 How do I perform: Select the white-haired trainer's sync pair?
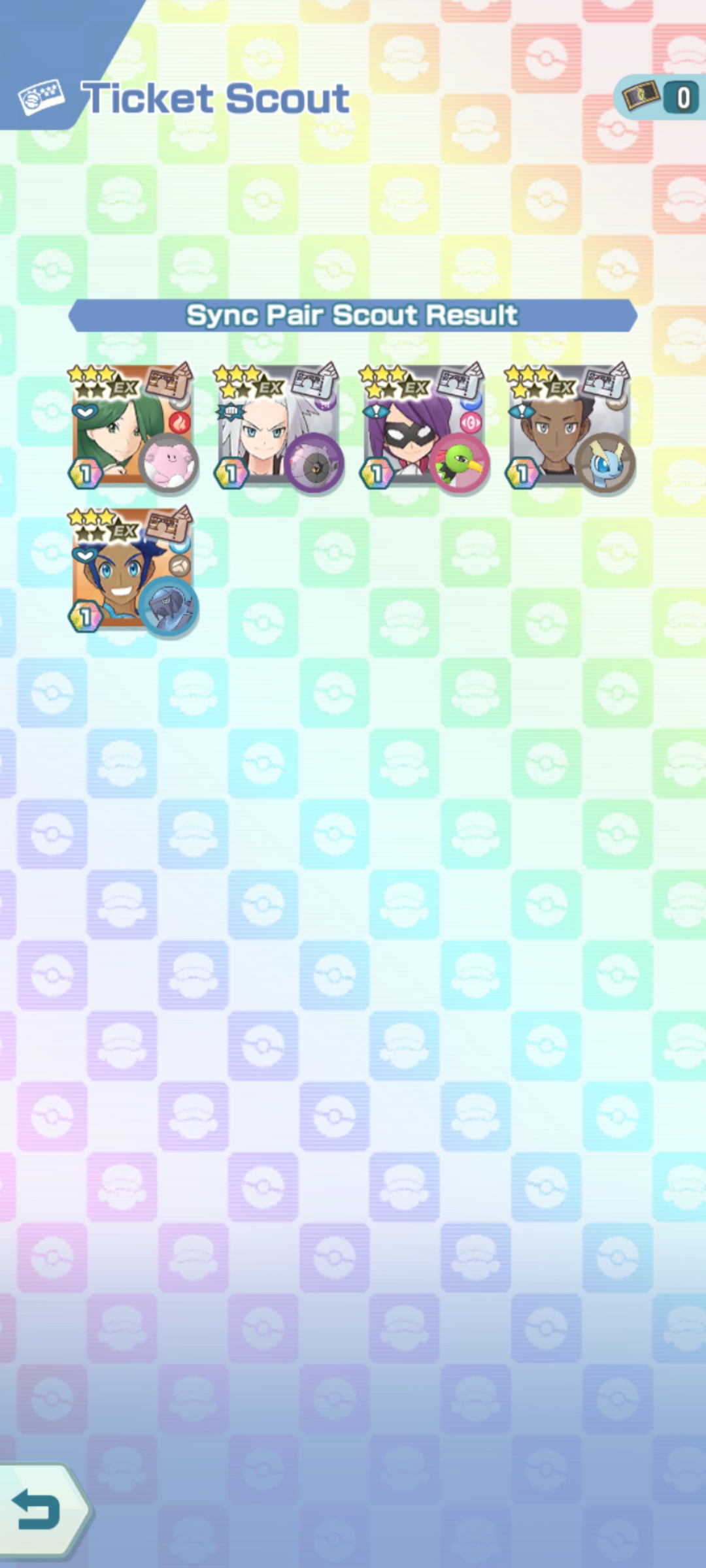[x=278, y=427]
